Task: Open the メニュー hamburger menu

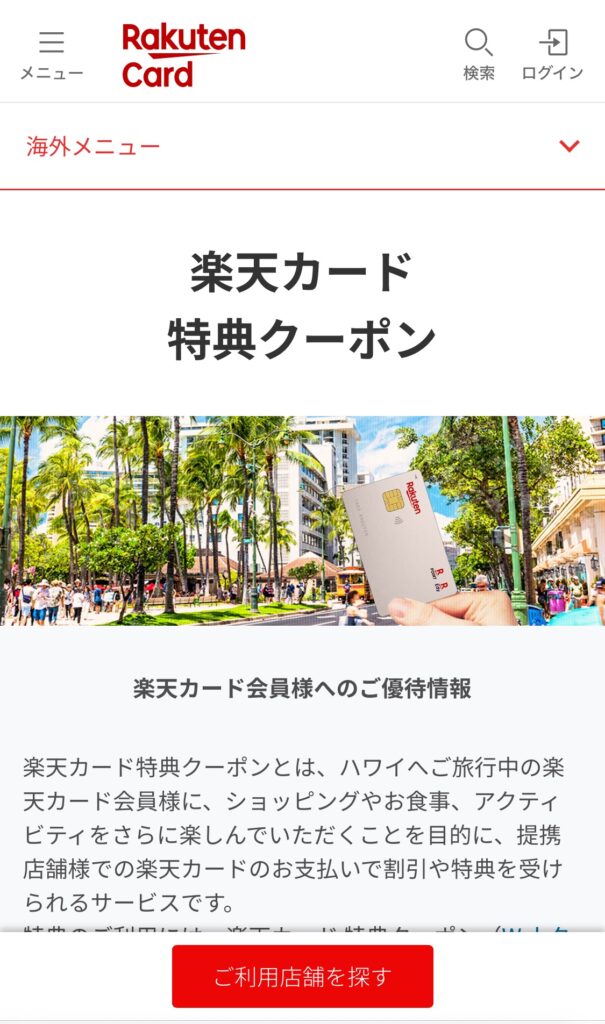Action: [51, 54]
